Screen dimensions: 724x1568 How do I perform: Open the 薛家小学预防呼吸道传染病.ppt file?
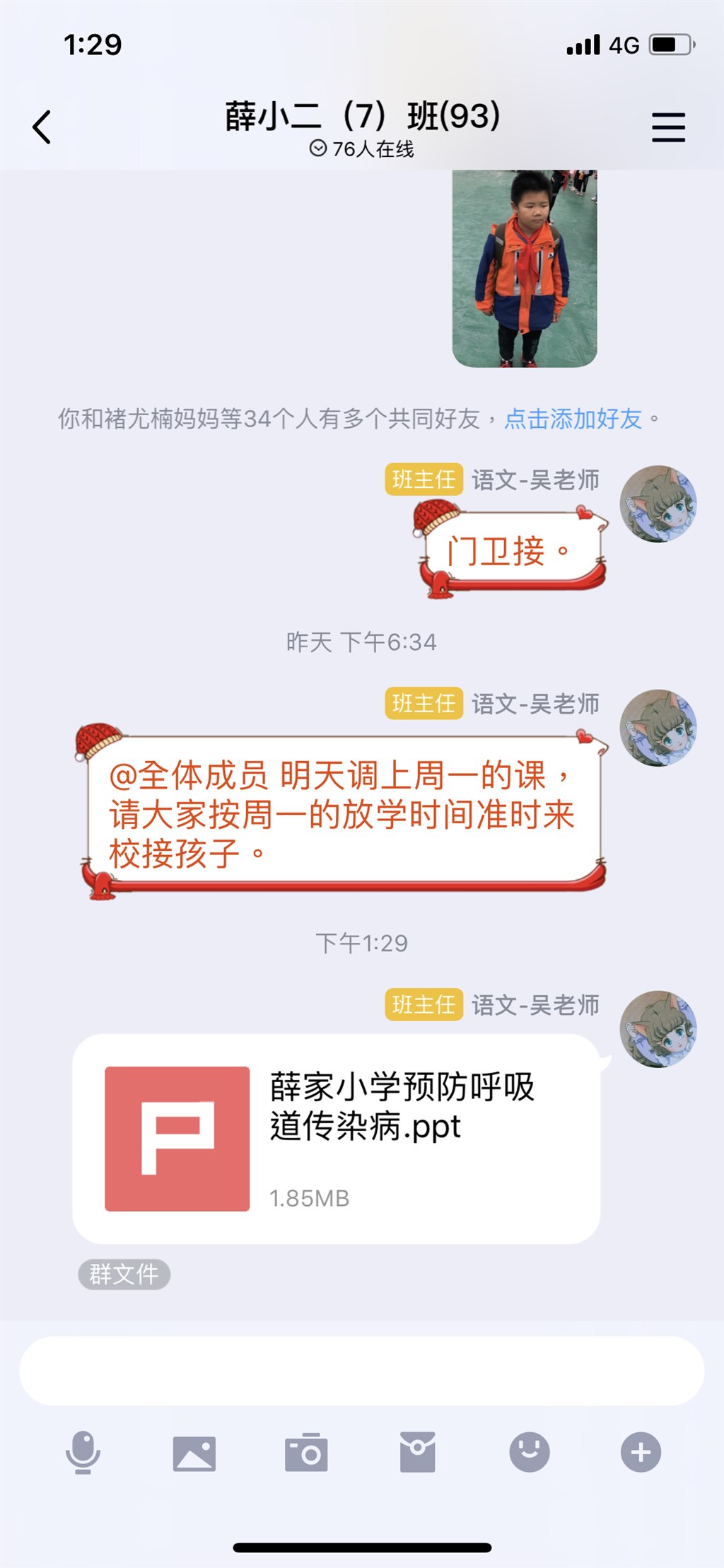coord(337,1139)
